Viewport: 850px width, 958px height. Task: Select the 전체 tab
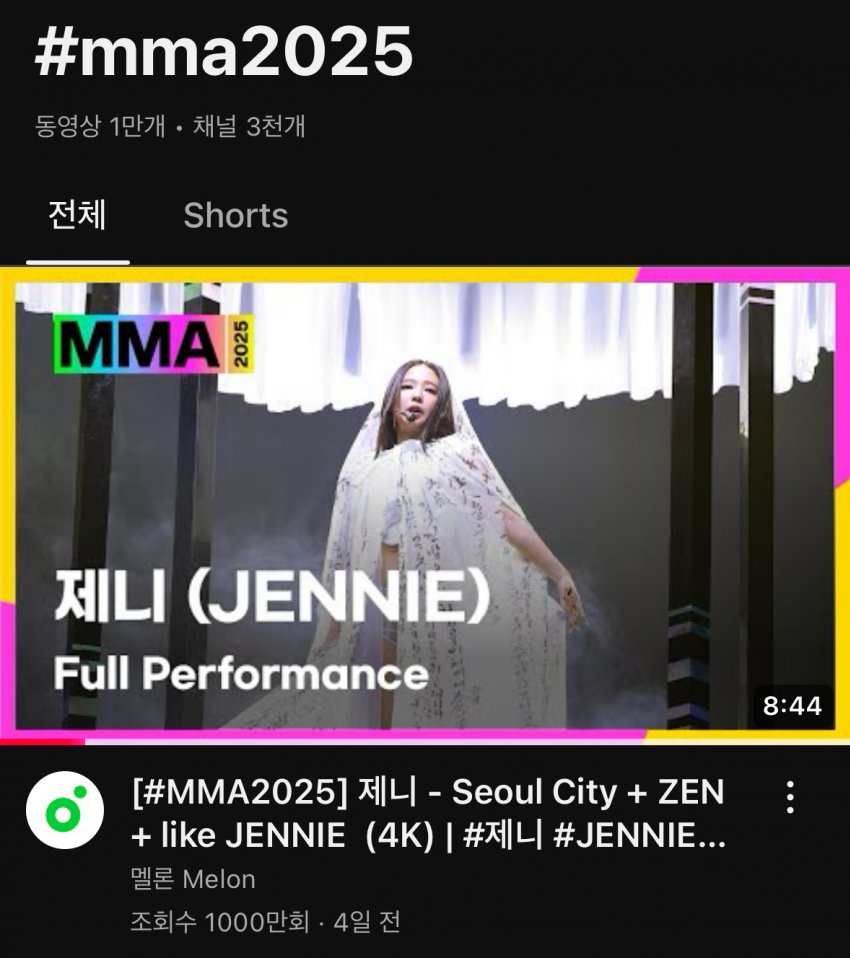click(77, 216)
